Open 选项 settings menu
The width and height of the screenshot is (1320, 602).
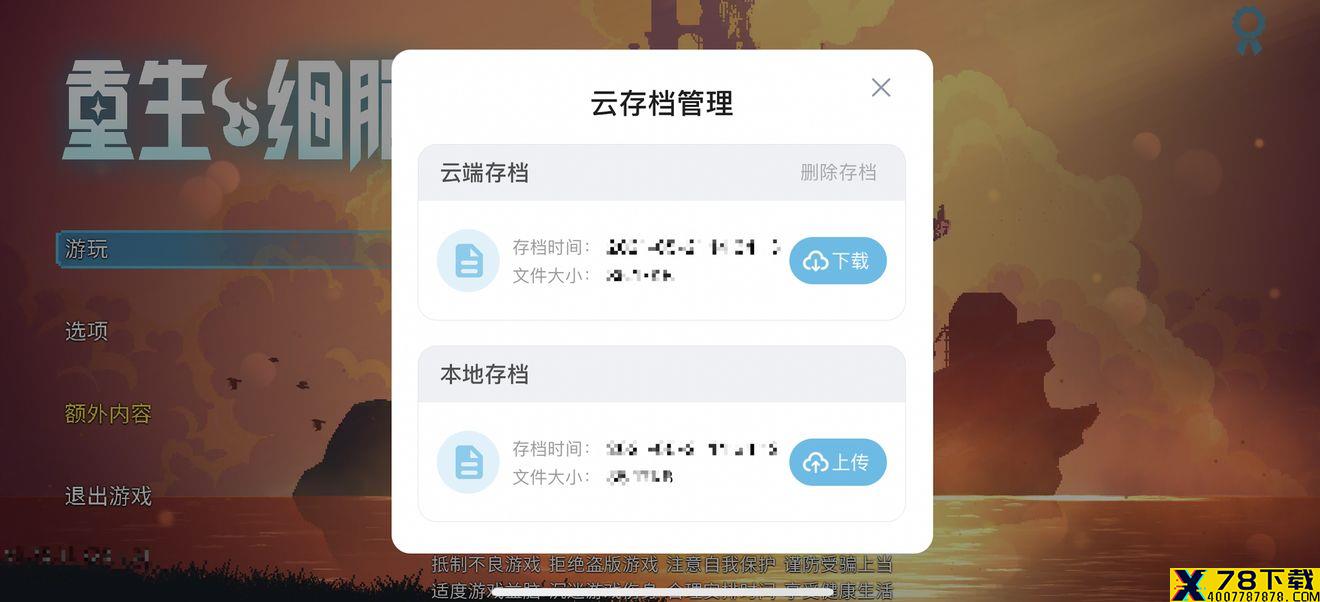(87, 331)
